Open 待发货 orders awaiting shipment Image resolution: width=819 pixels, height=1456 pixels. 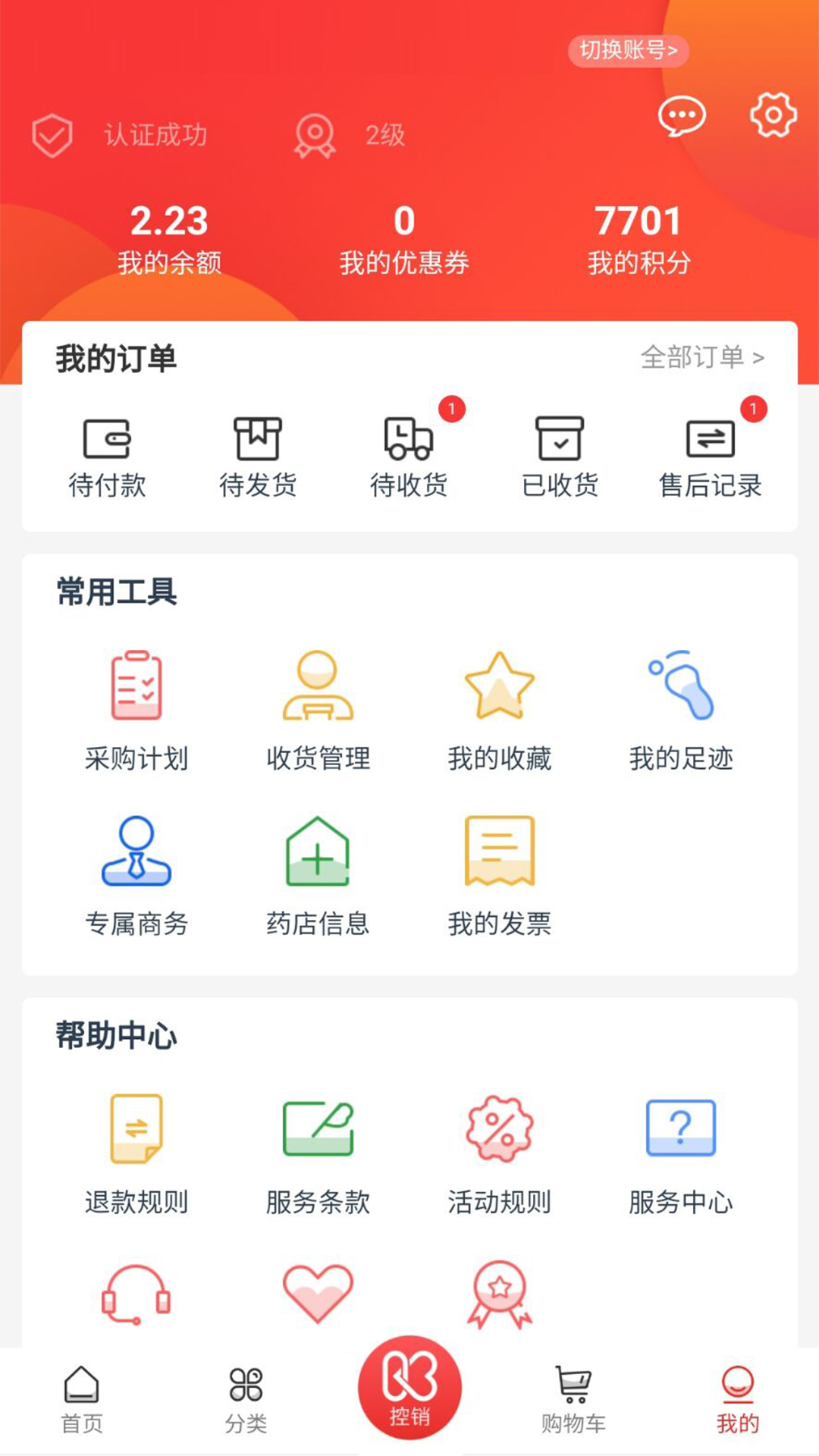tap(258, 457)
